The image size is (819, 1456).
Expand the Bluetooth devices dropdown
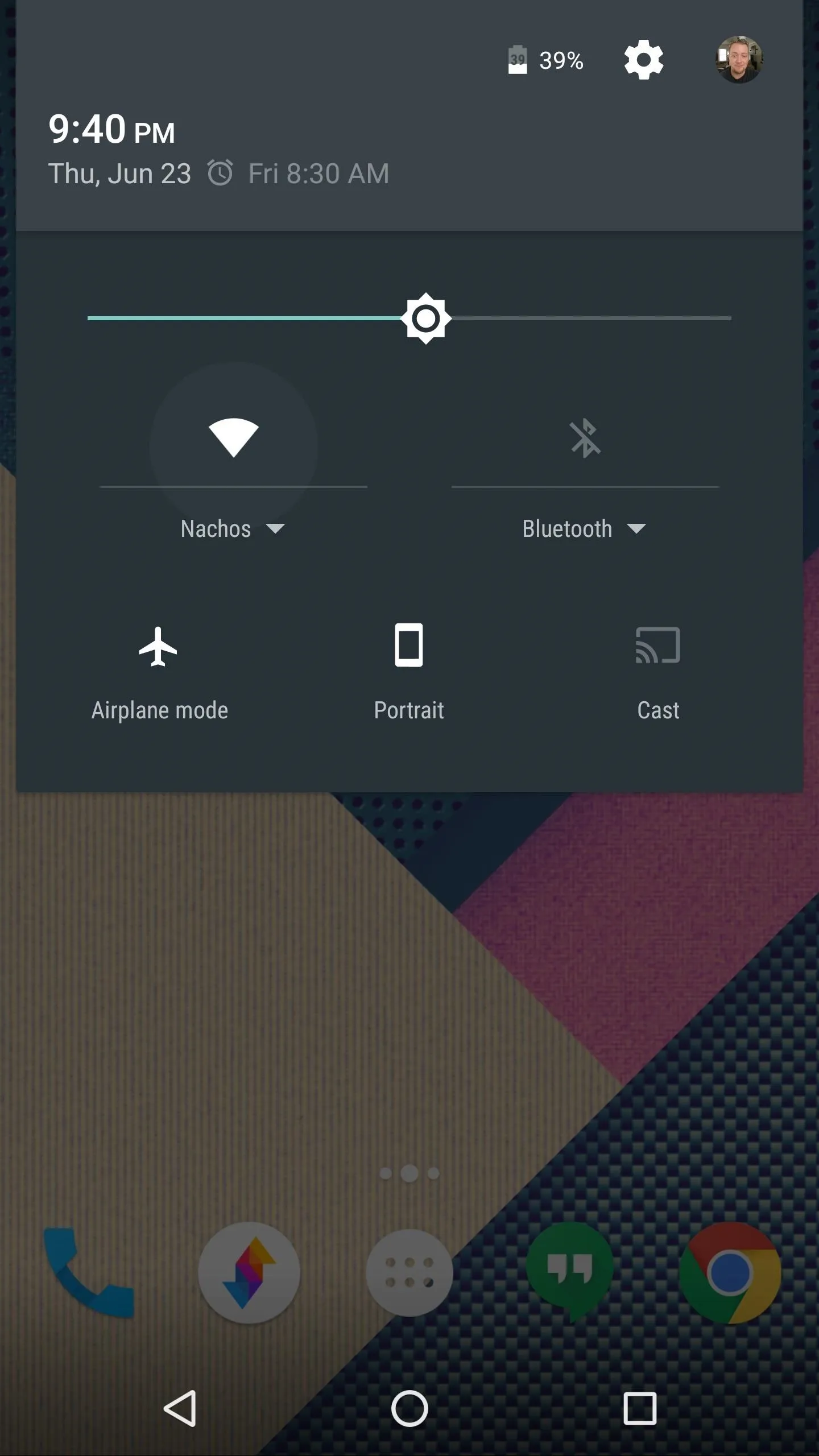pos(585,529)
